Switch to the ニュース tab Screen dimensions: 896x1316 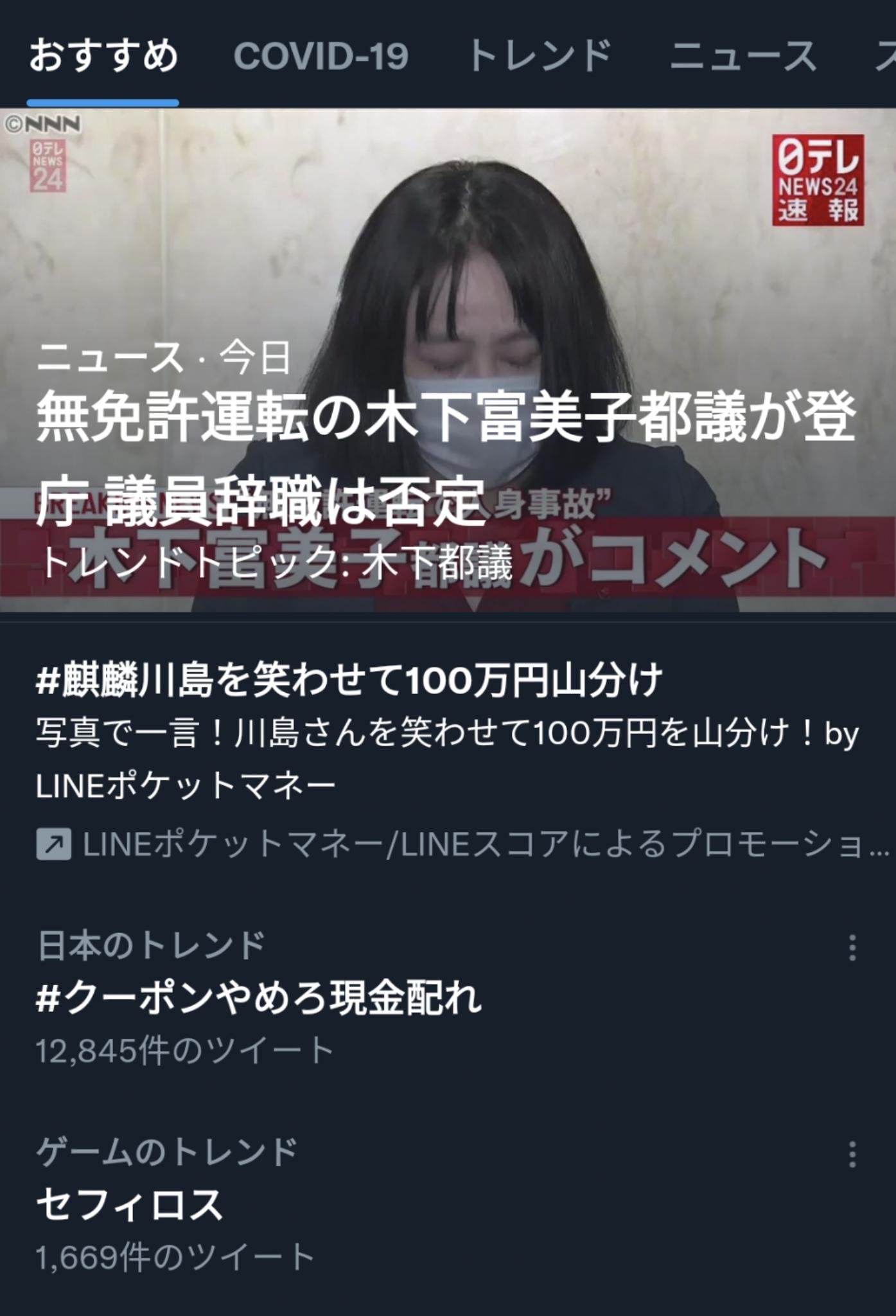coord(743,56)
